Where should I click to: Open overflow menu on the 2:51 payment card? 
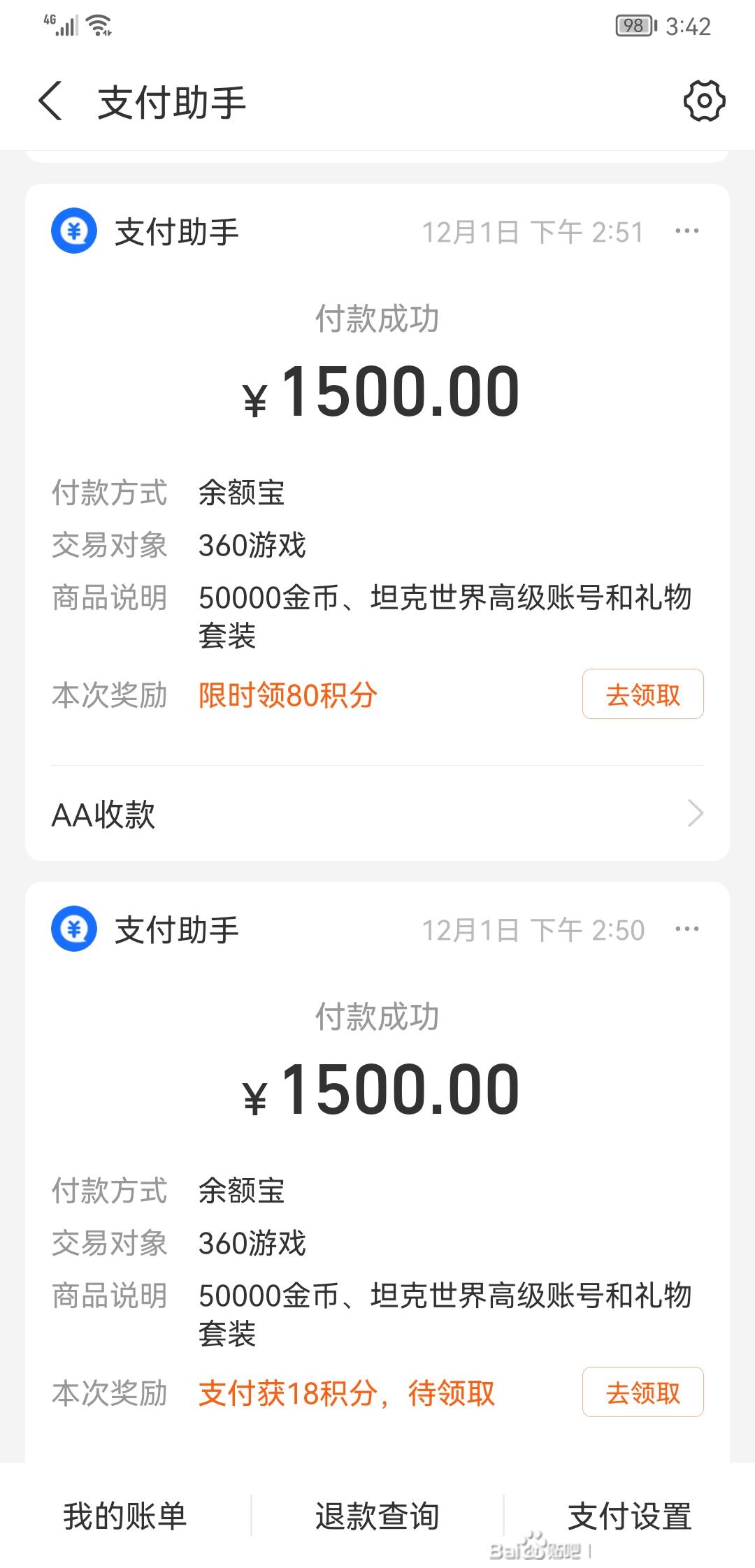686,231
